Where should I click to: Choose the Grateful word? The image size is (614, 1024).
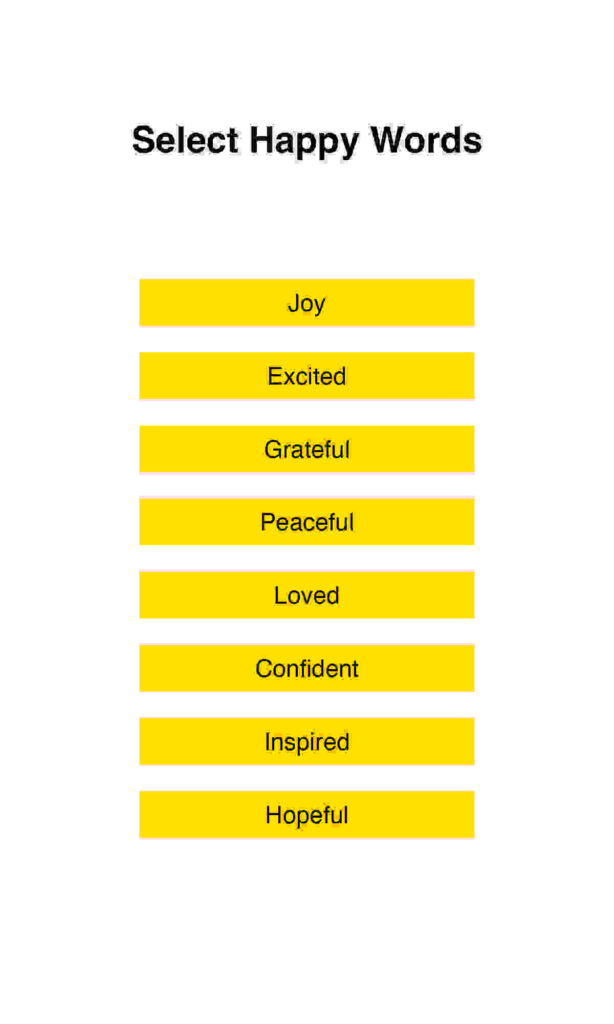click(306, 449)
